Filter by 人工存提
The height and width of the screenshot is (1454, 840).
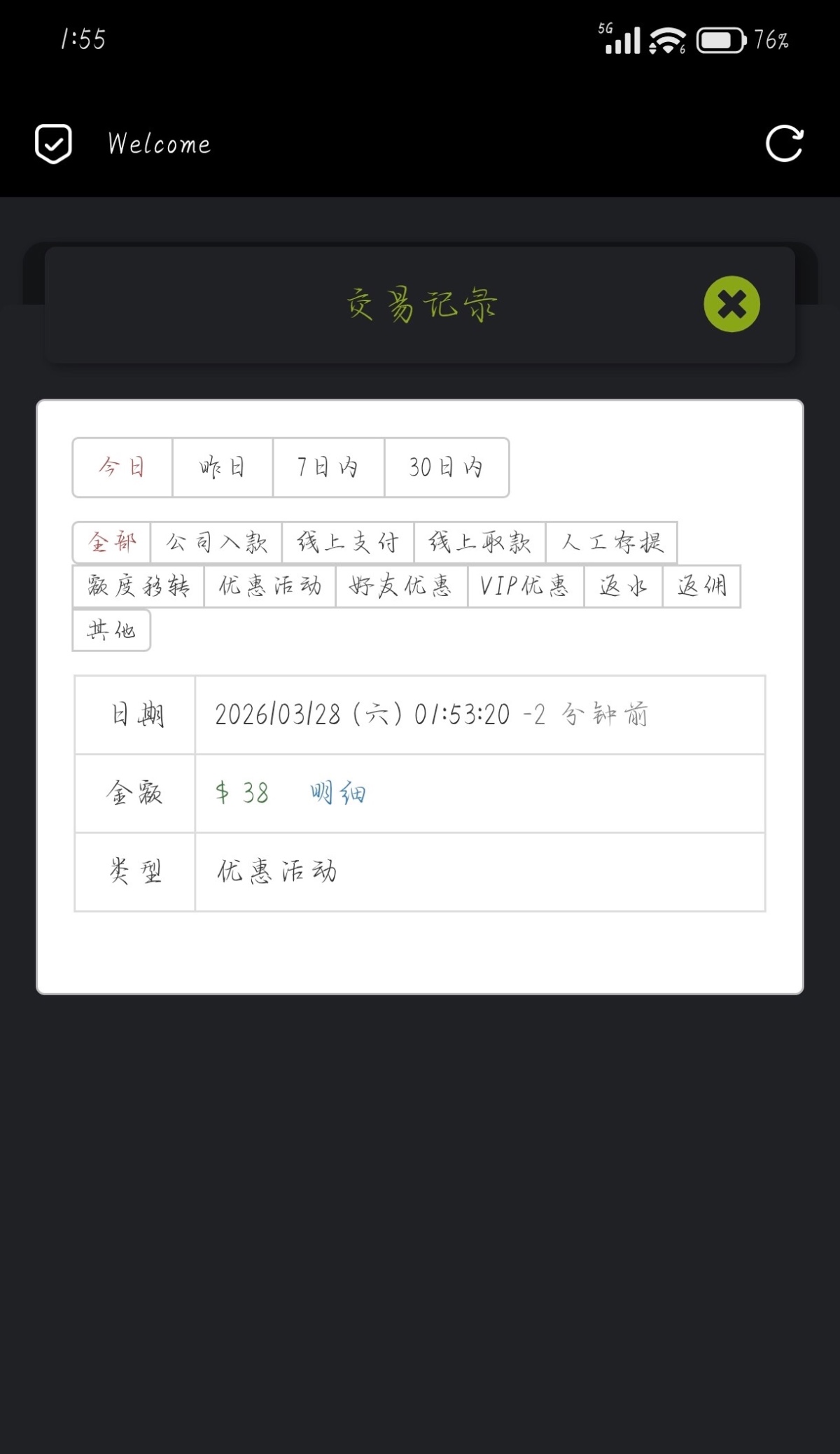[611, 542]
